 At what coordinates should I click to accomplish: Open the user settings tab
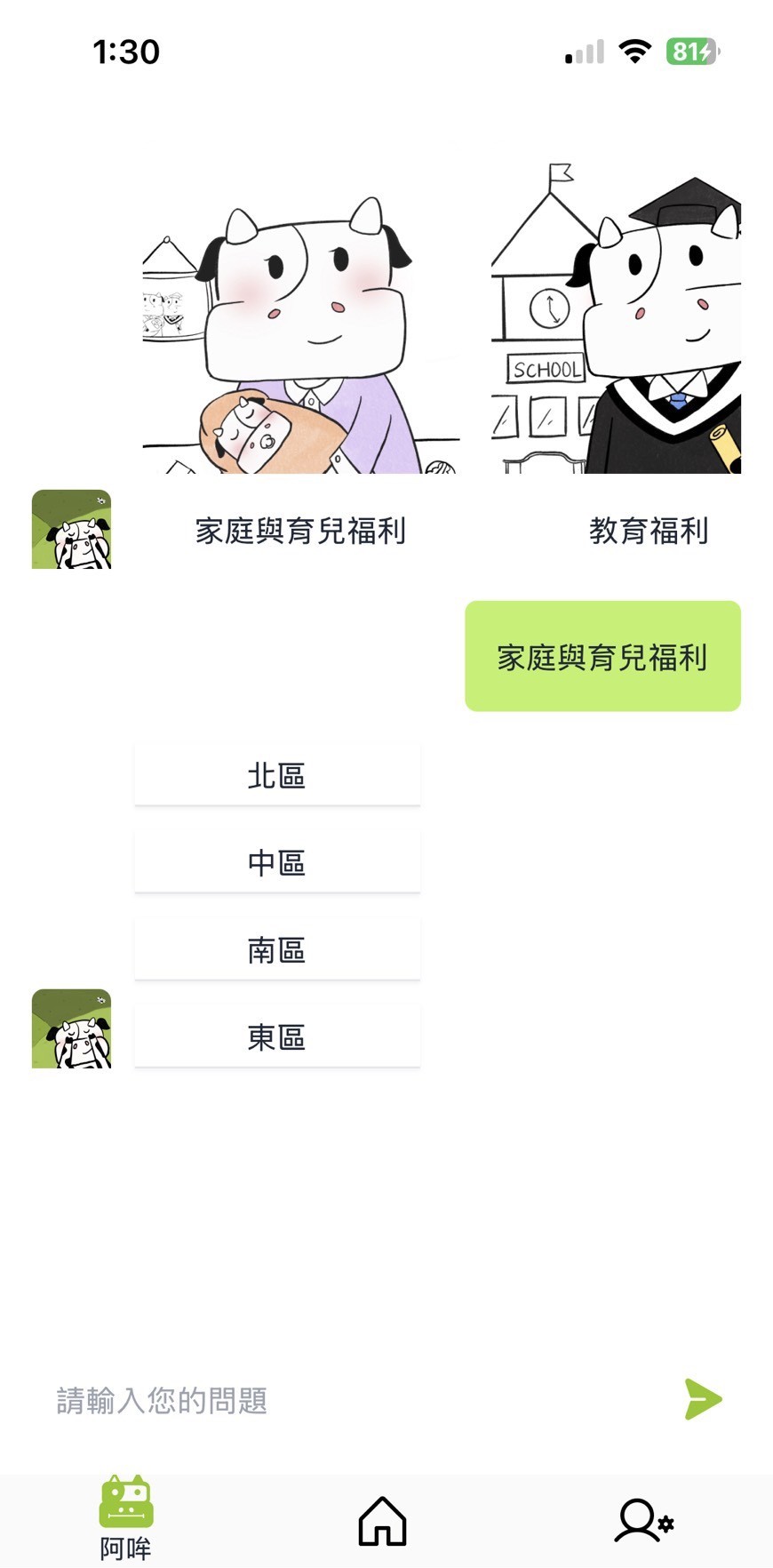point(643,1521)
